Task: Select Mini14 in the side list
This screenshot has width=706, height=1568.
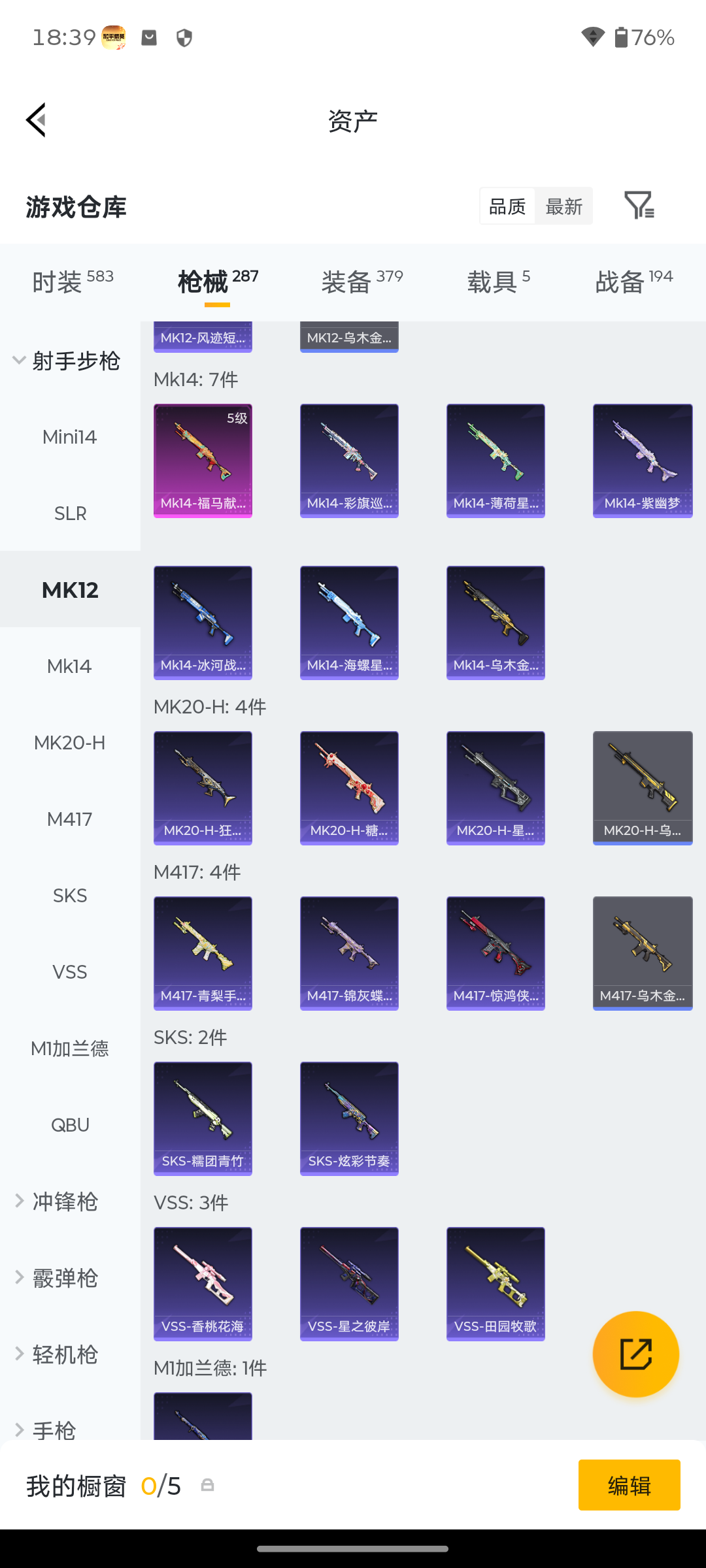Action: click(70, 437)
